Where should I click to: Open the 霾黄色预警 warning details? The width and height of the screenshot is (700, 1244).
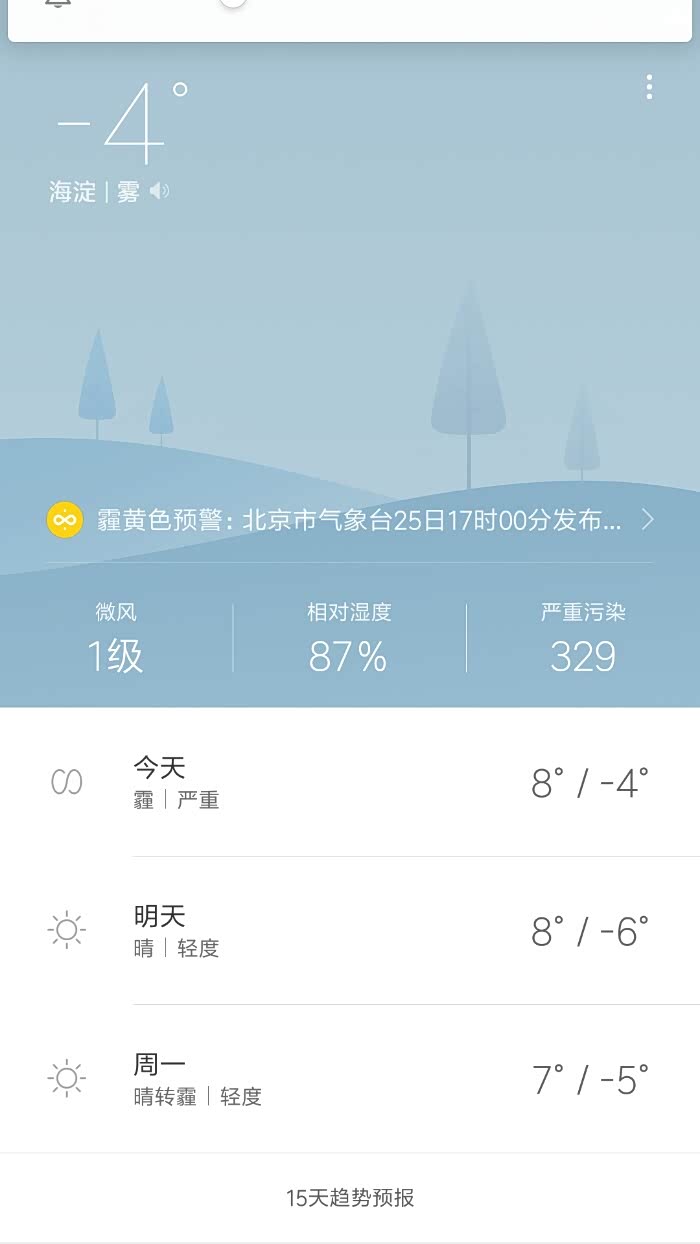(350, 520)
